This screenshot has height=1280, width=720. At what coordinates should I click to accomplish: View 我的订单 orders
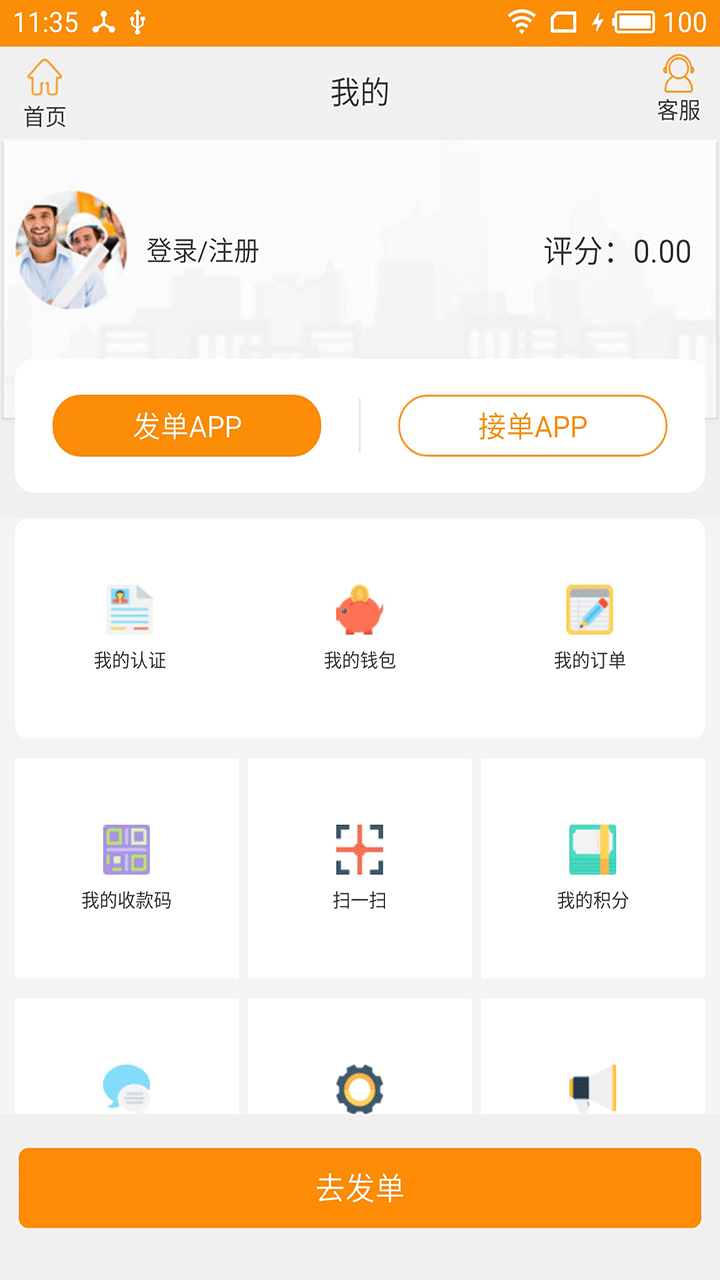click(590, 628)
